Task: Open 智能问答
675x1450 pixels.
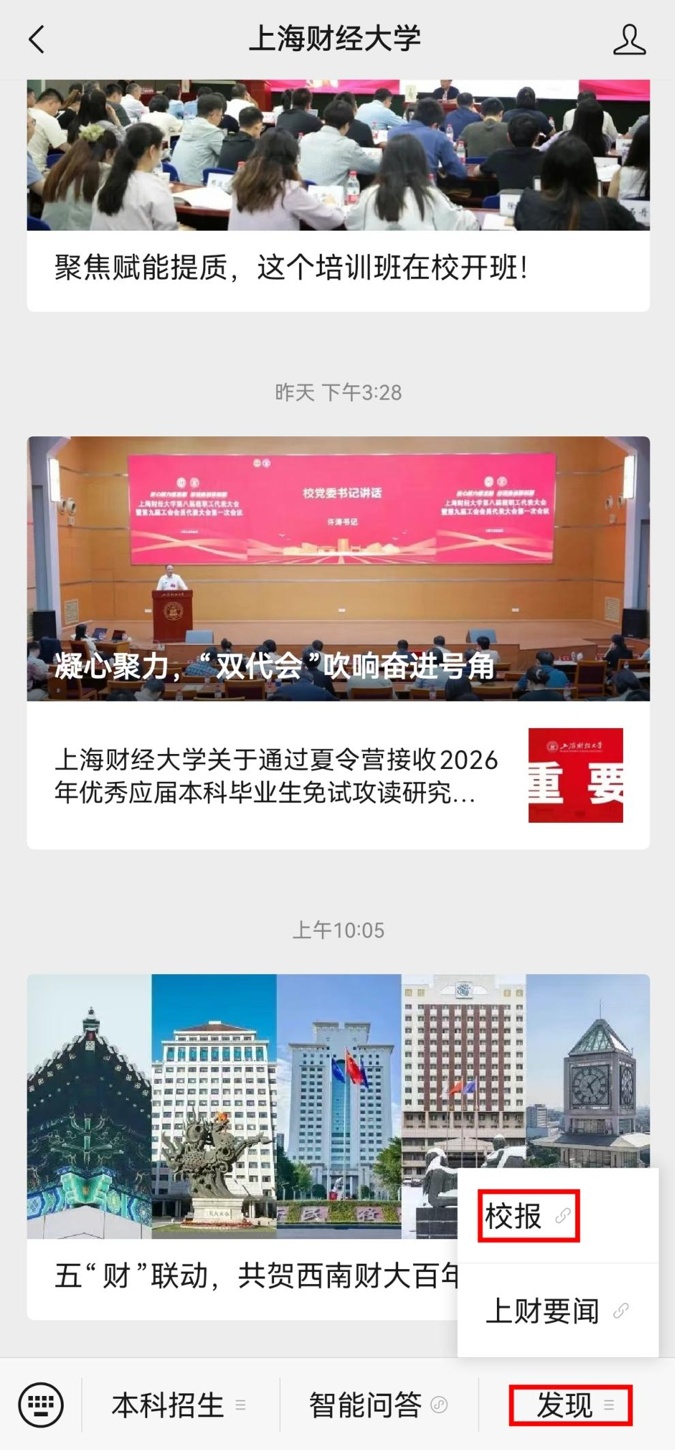Action: click(x=379, y=1405)
